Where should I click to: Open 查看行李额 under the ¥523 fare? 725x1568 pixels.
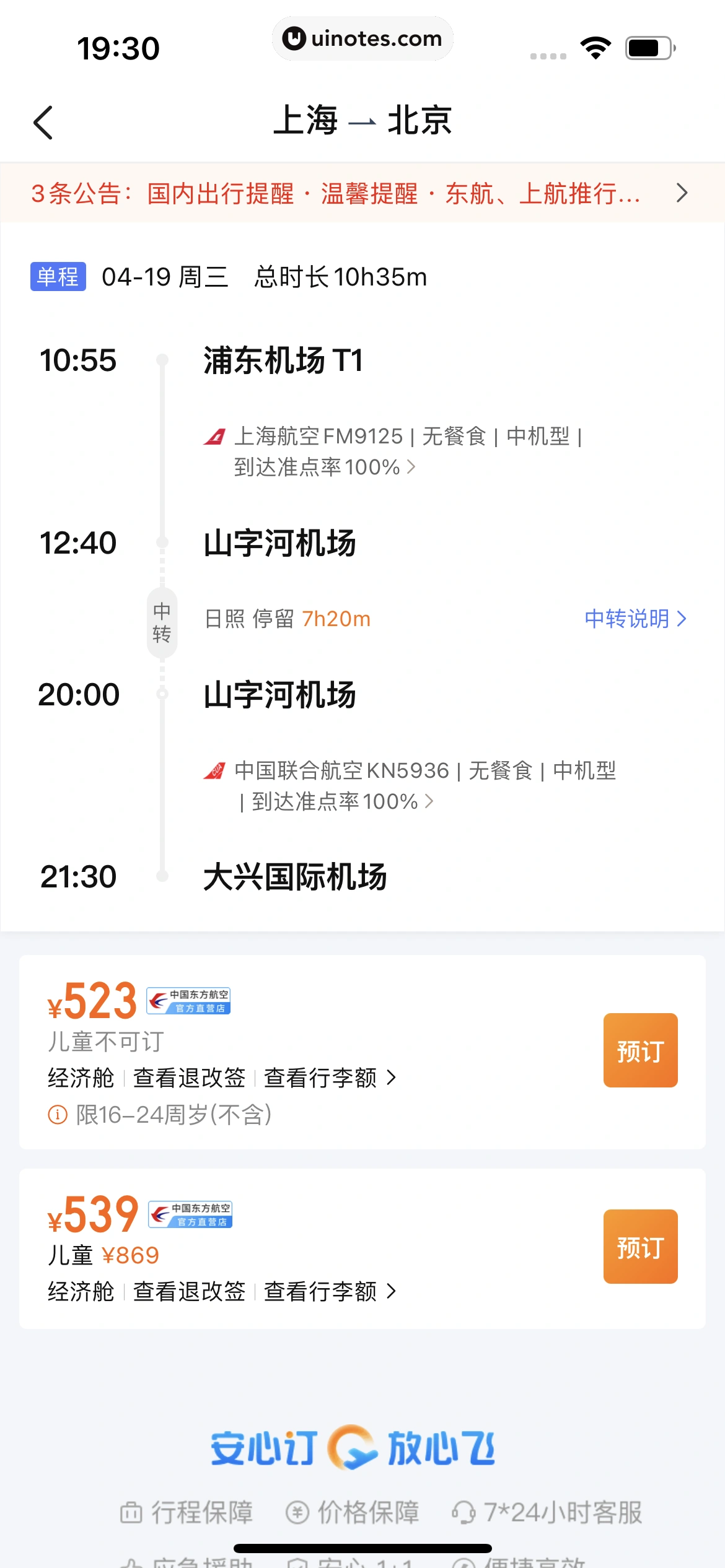328,1078
